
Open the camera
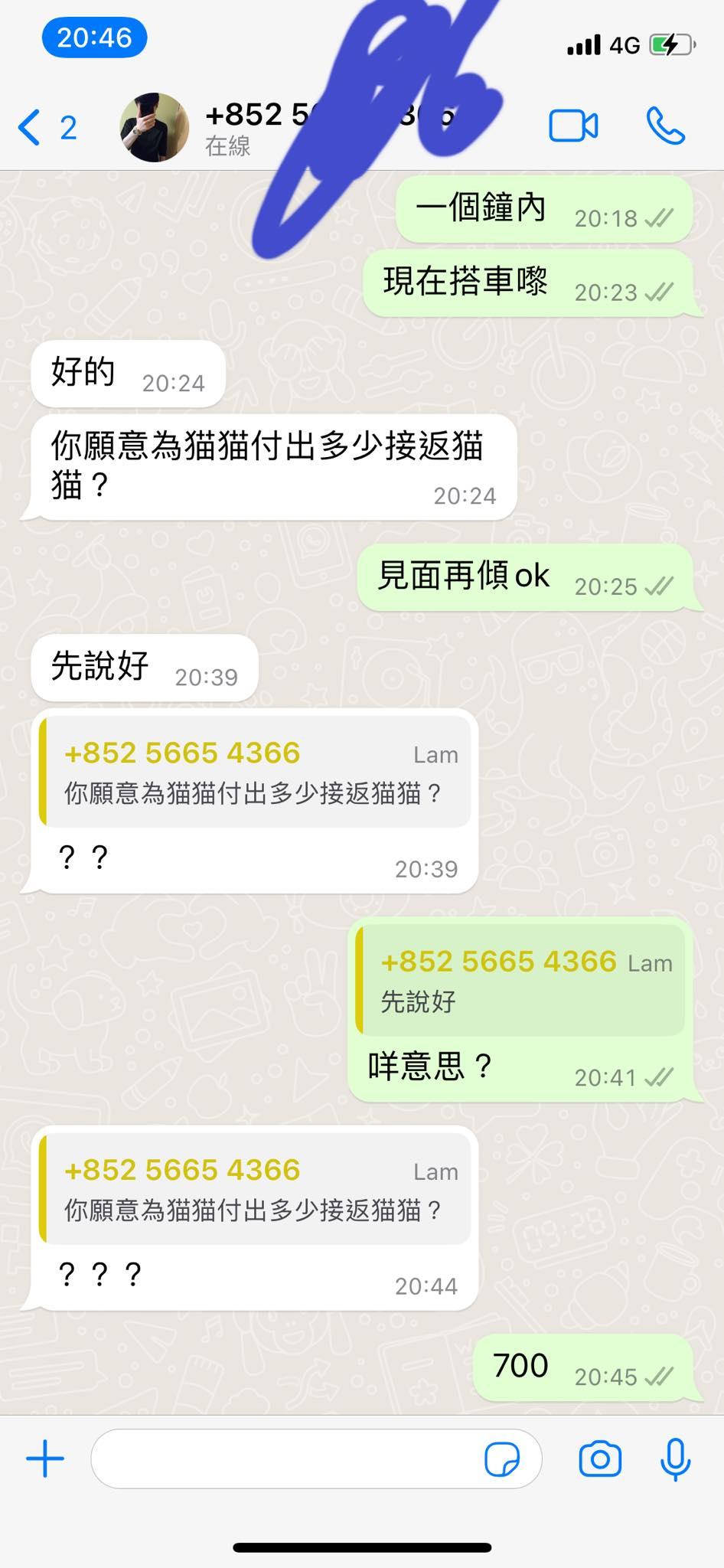600,1459
